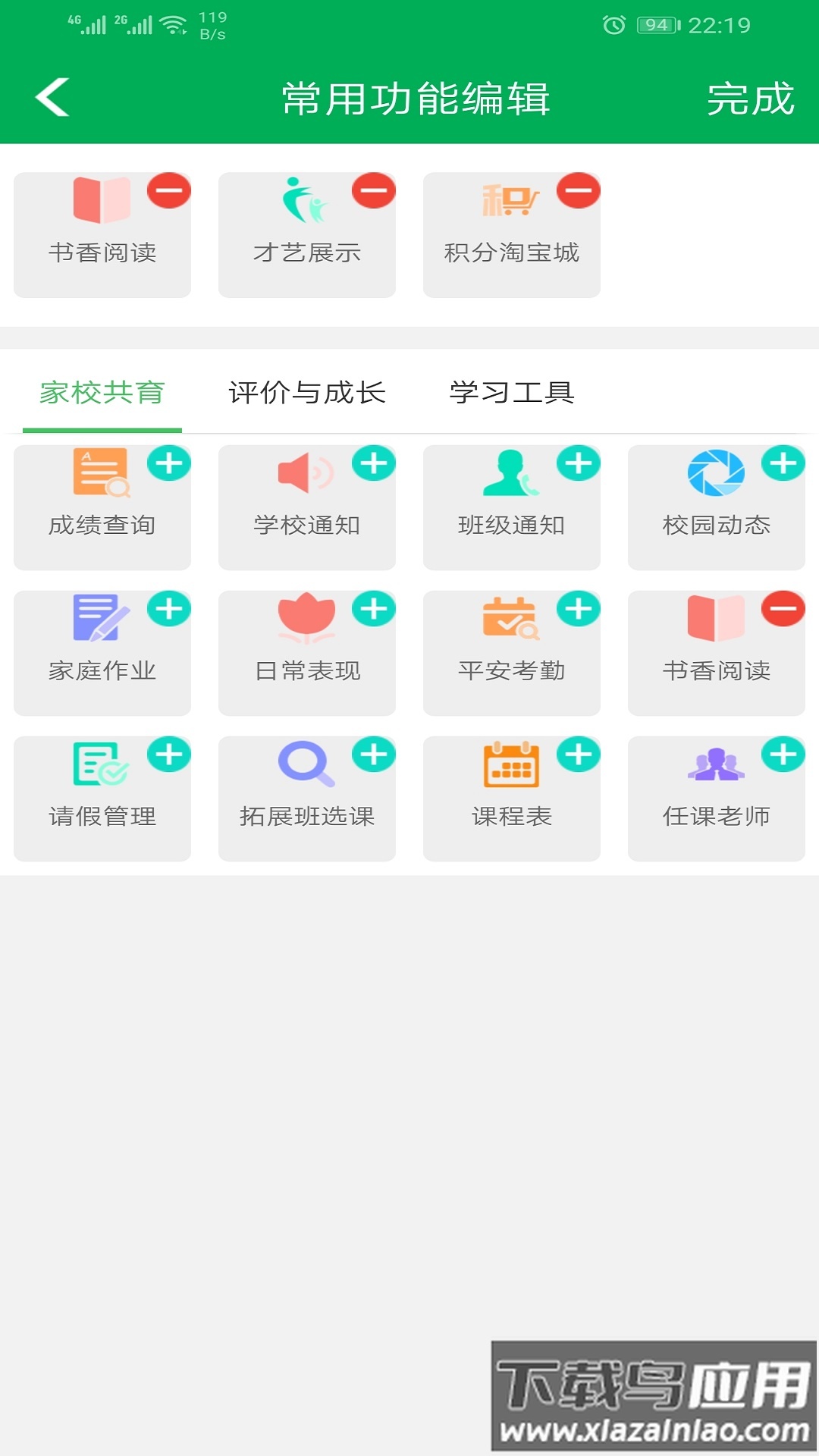Switch to the 评价与成长 tab
This screenshot has height=1456, width=819.
tap(307, 392)
